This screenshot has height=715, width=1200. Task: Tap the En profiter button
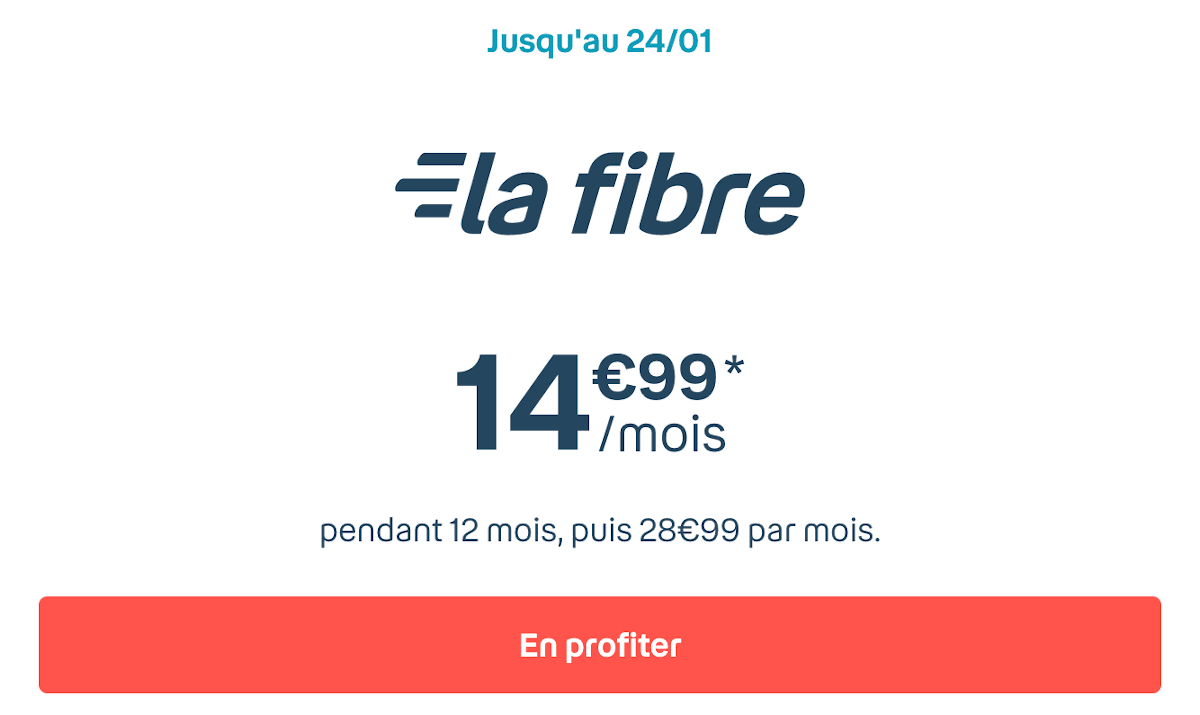[600, 645]
